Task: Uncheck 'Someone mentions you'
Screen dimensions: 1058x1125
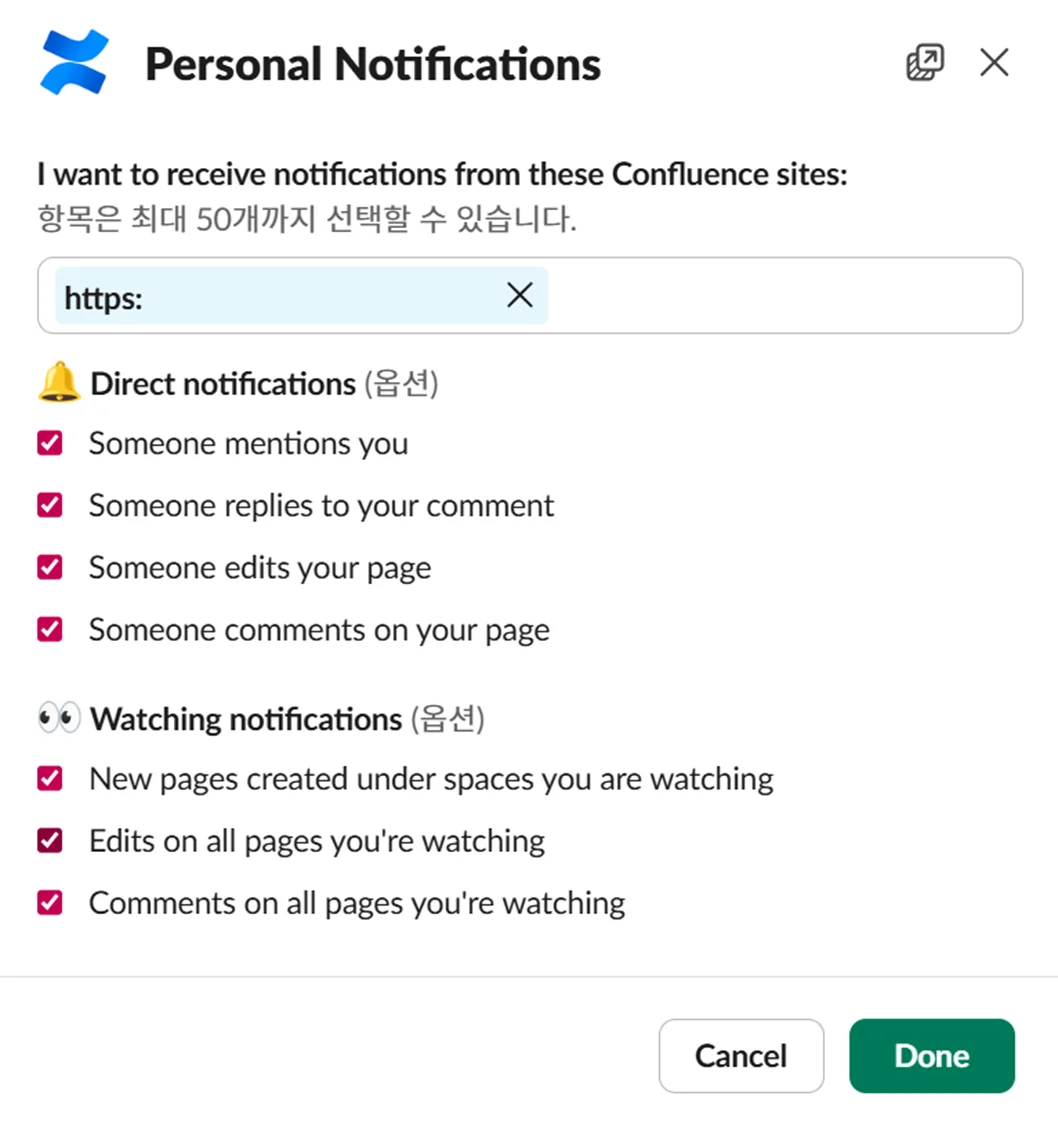Action: point(50,443)
